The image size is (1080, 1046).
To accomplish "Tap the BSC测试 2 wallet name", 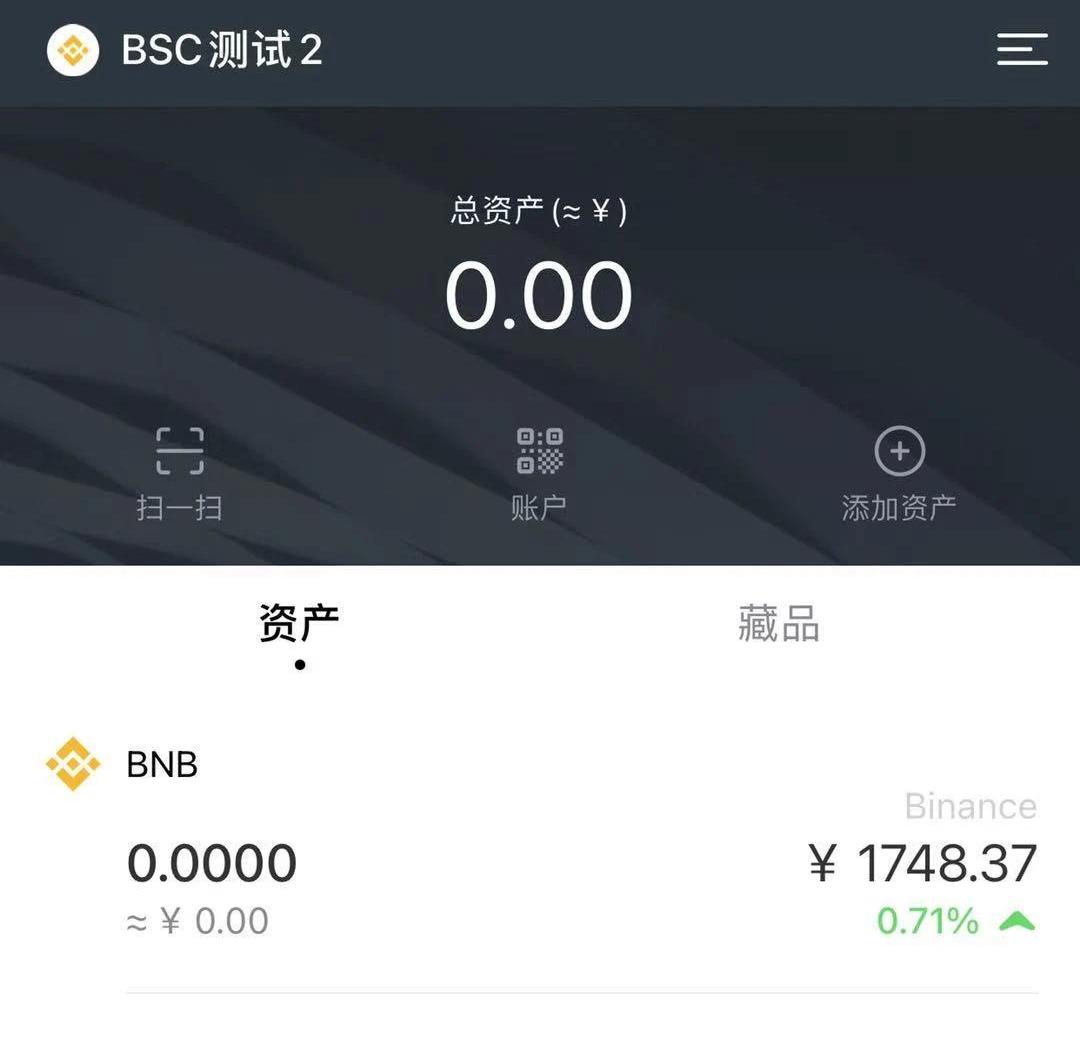I will (x=221, y=50).
